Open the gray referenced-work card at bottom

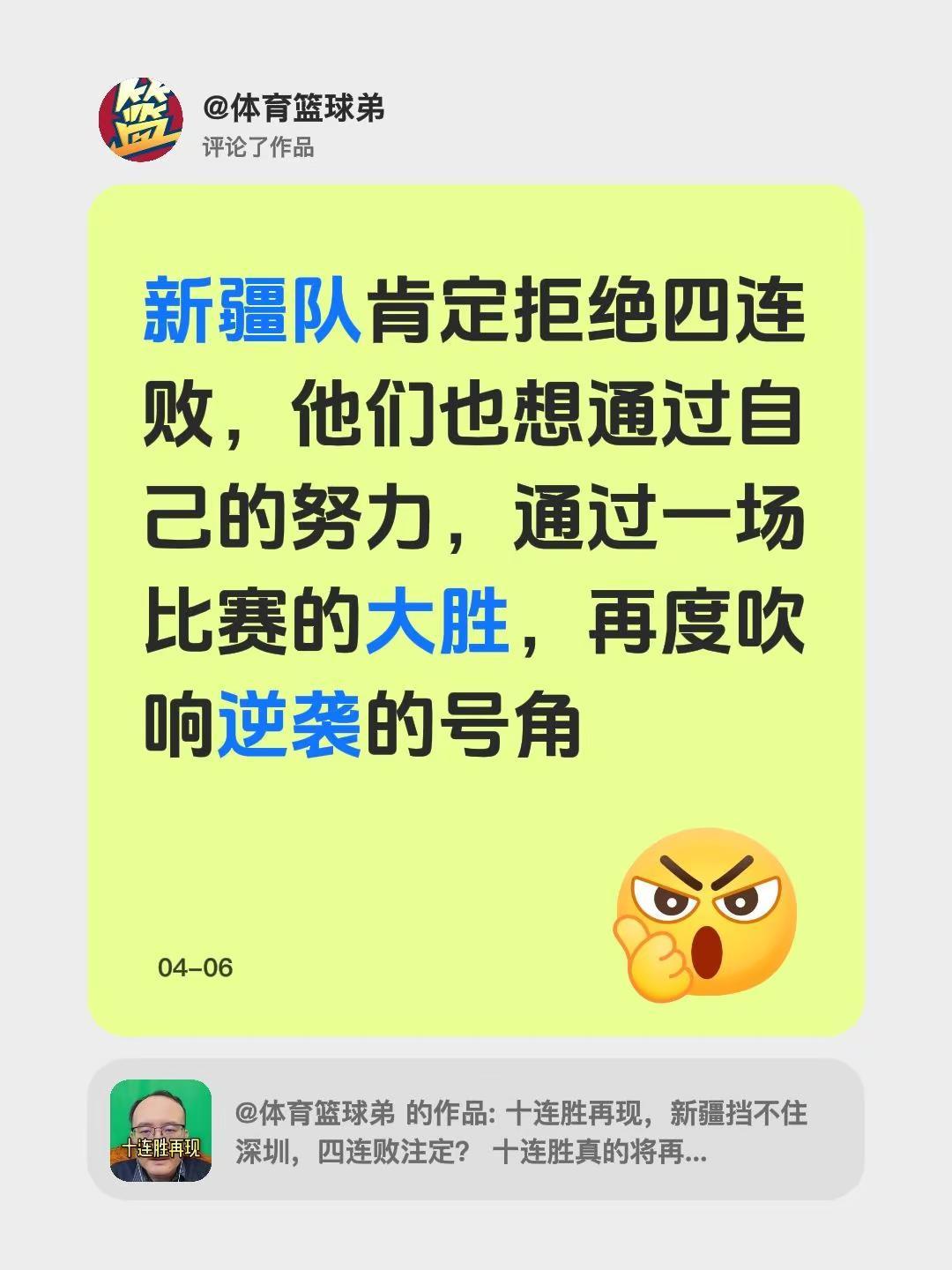(x=476, y=1132)
